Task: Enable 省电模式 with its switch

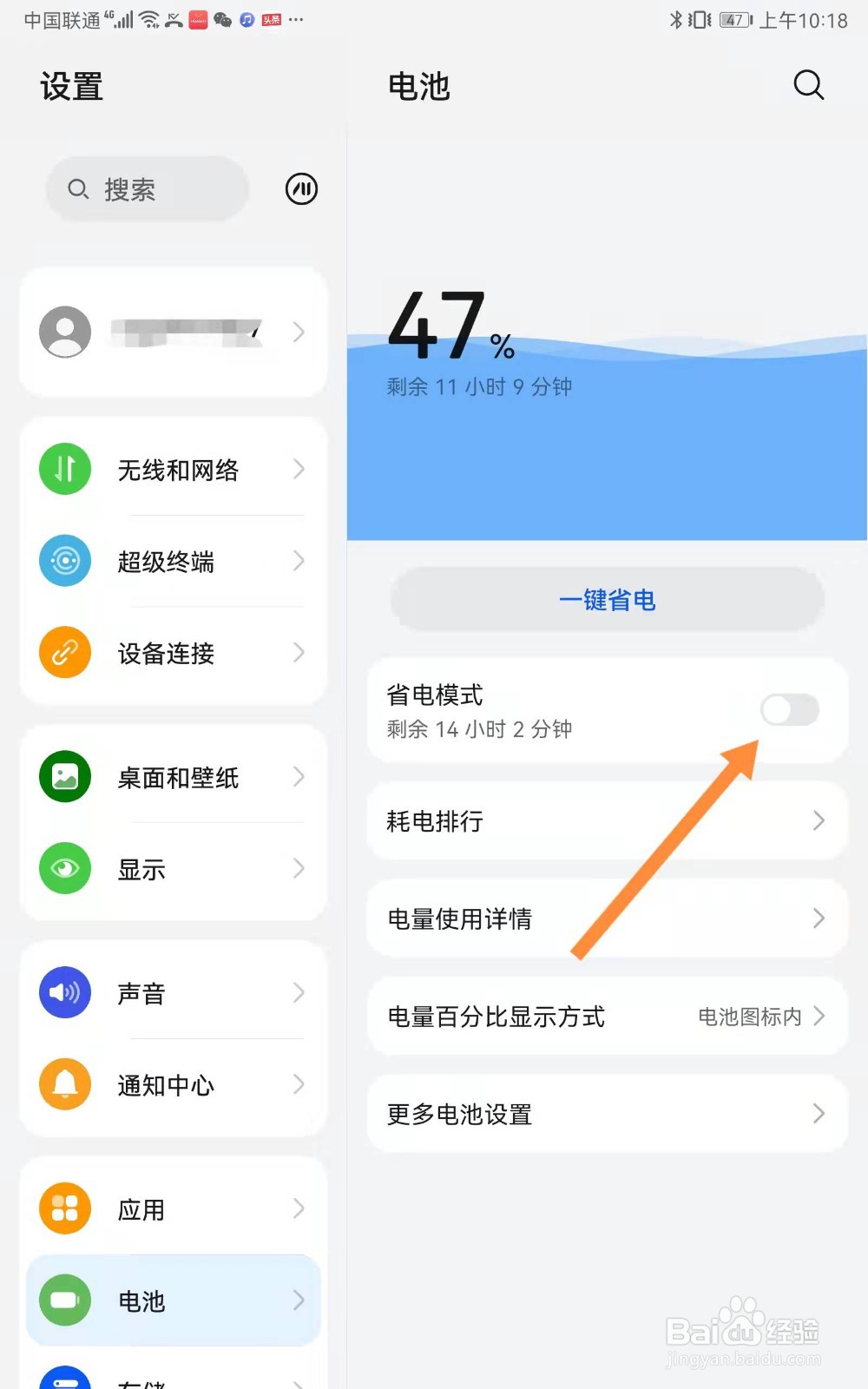Action: click(788, 710)
